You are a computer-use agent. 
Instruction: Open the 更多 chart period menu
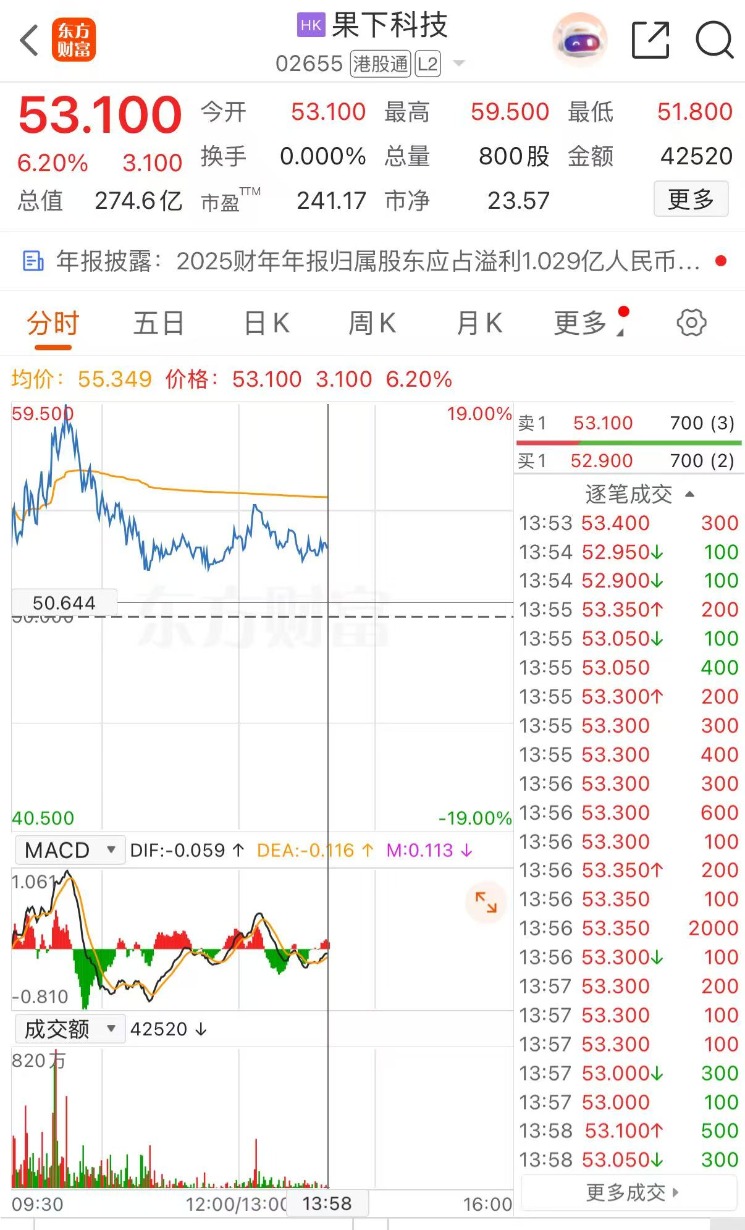coord(585,323)
